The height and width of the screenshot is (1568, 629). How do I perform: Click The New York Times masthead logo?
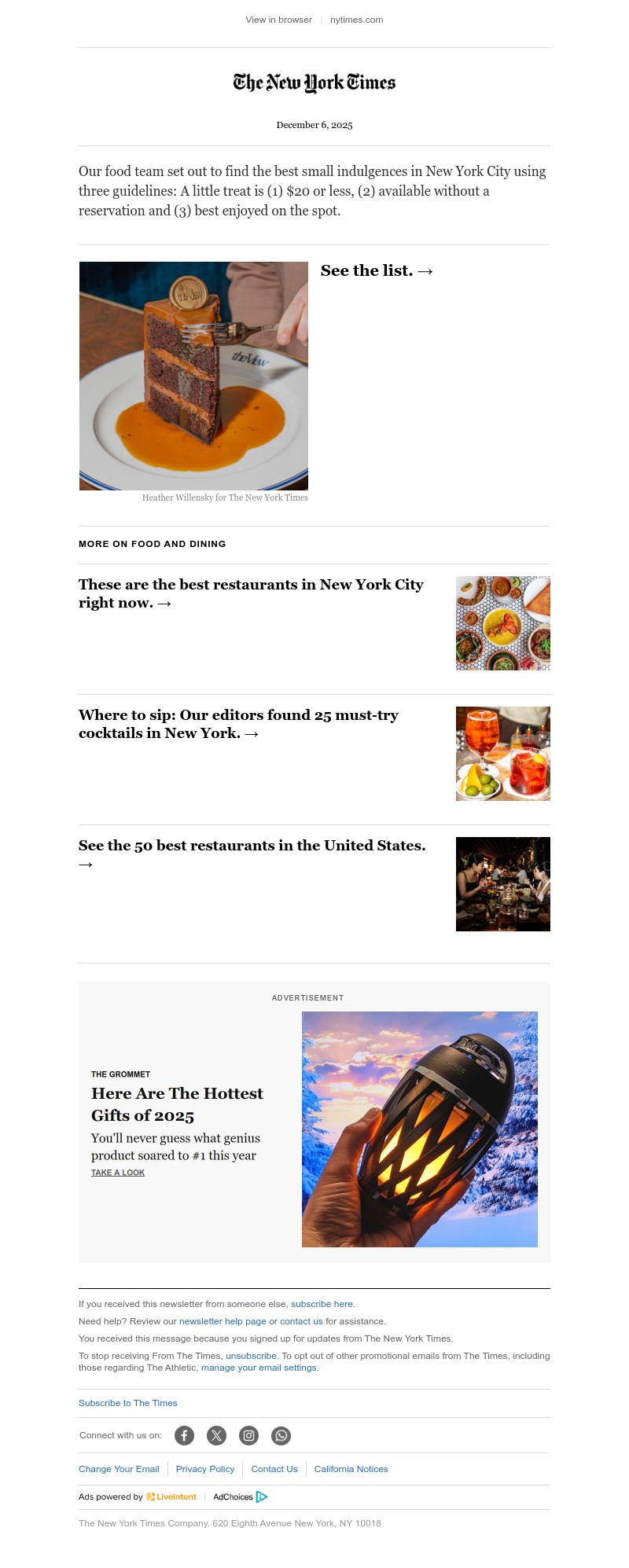tap(314, 82)
